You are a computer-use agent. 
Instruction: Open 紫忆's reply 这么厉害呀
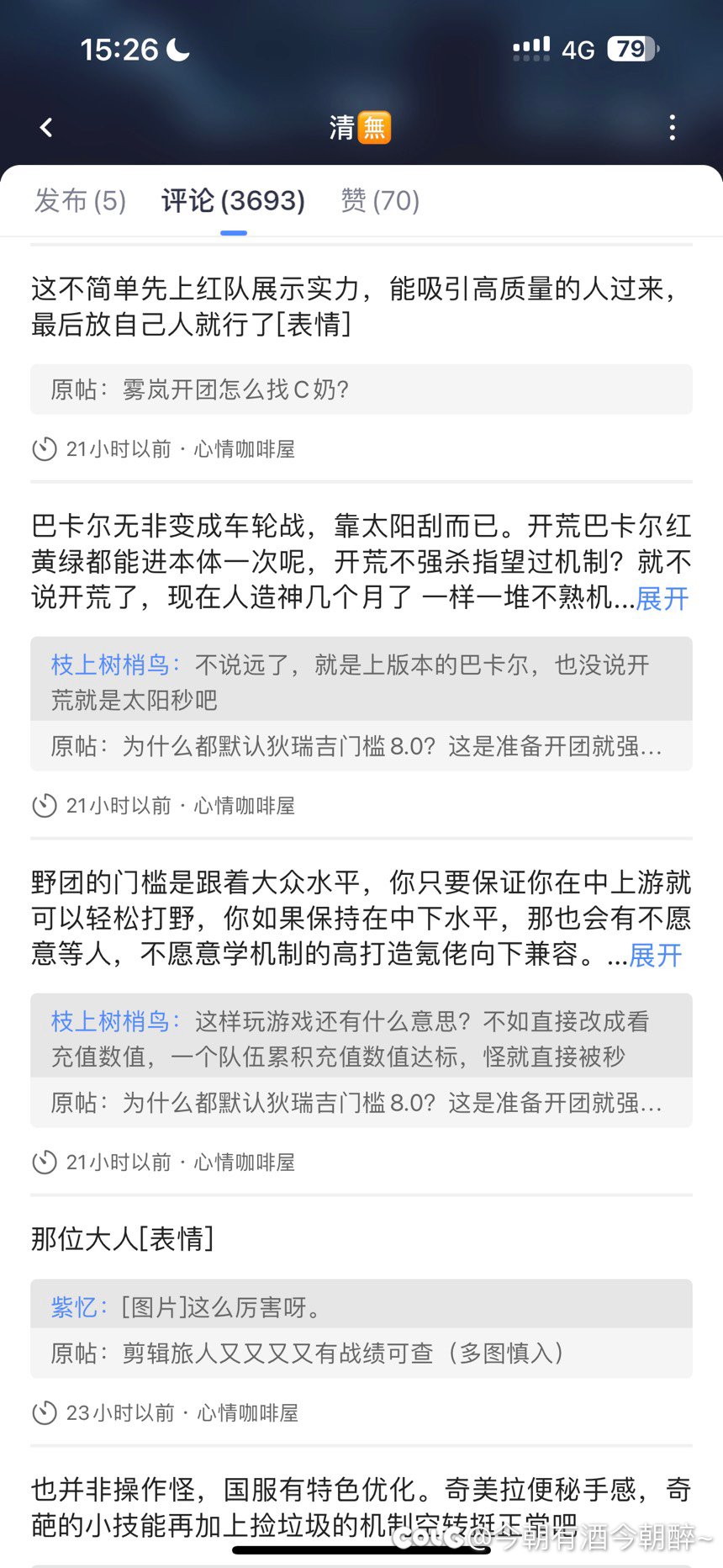click(x=361, y=1306)
